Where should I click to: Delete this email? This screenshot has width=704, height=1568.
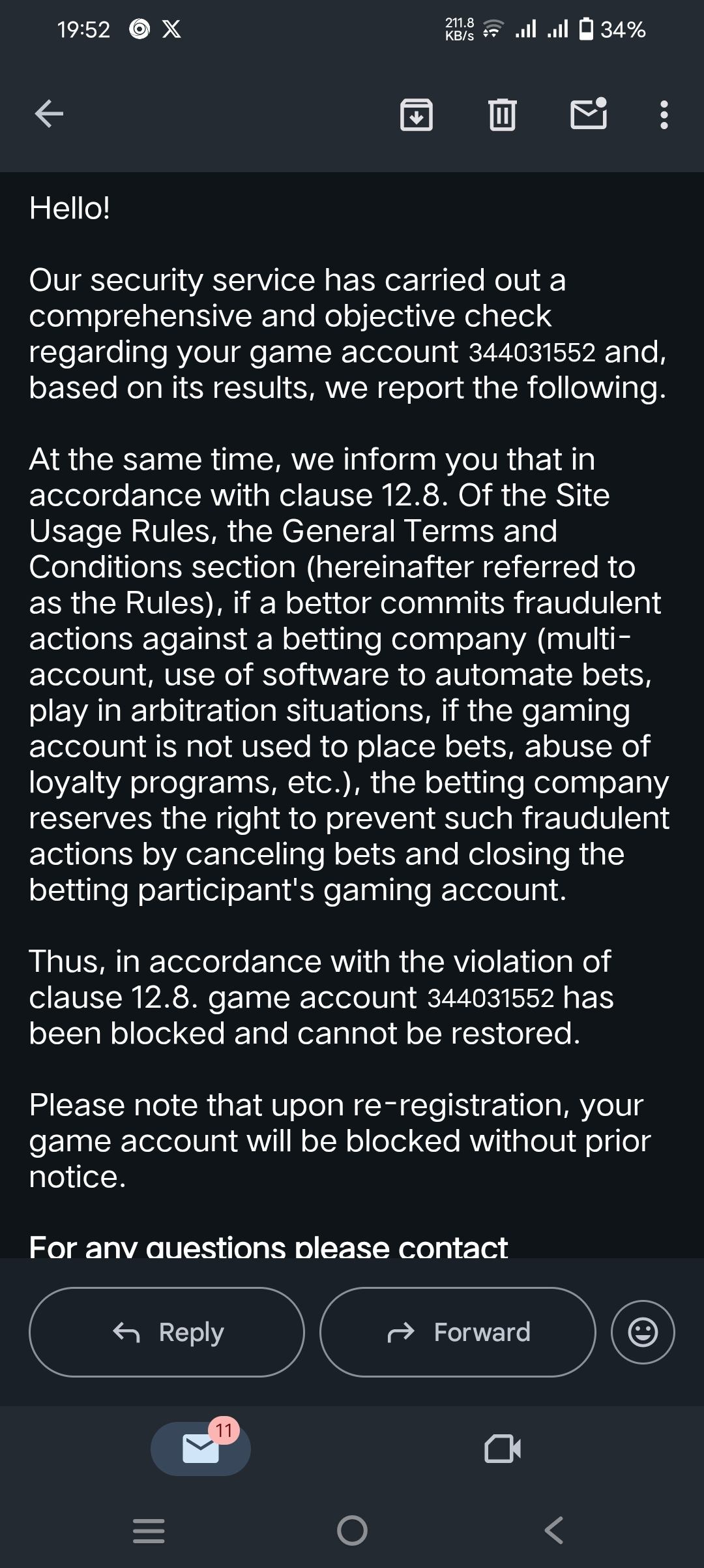(502, 115)
